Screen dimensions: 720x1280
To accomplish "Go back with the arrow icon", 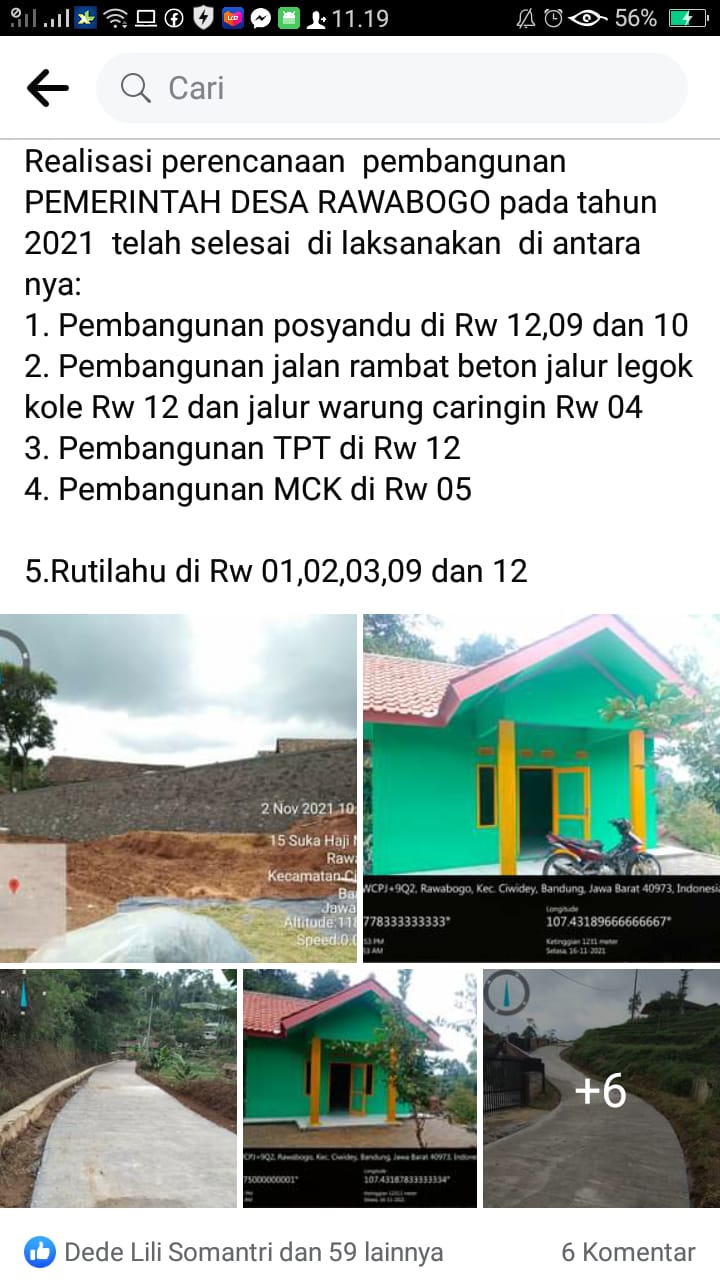I will coord(47,88).
